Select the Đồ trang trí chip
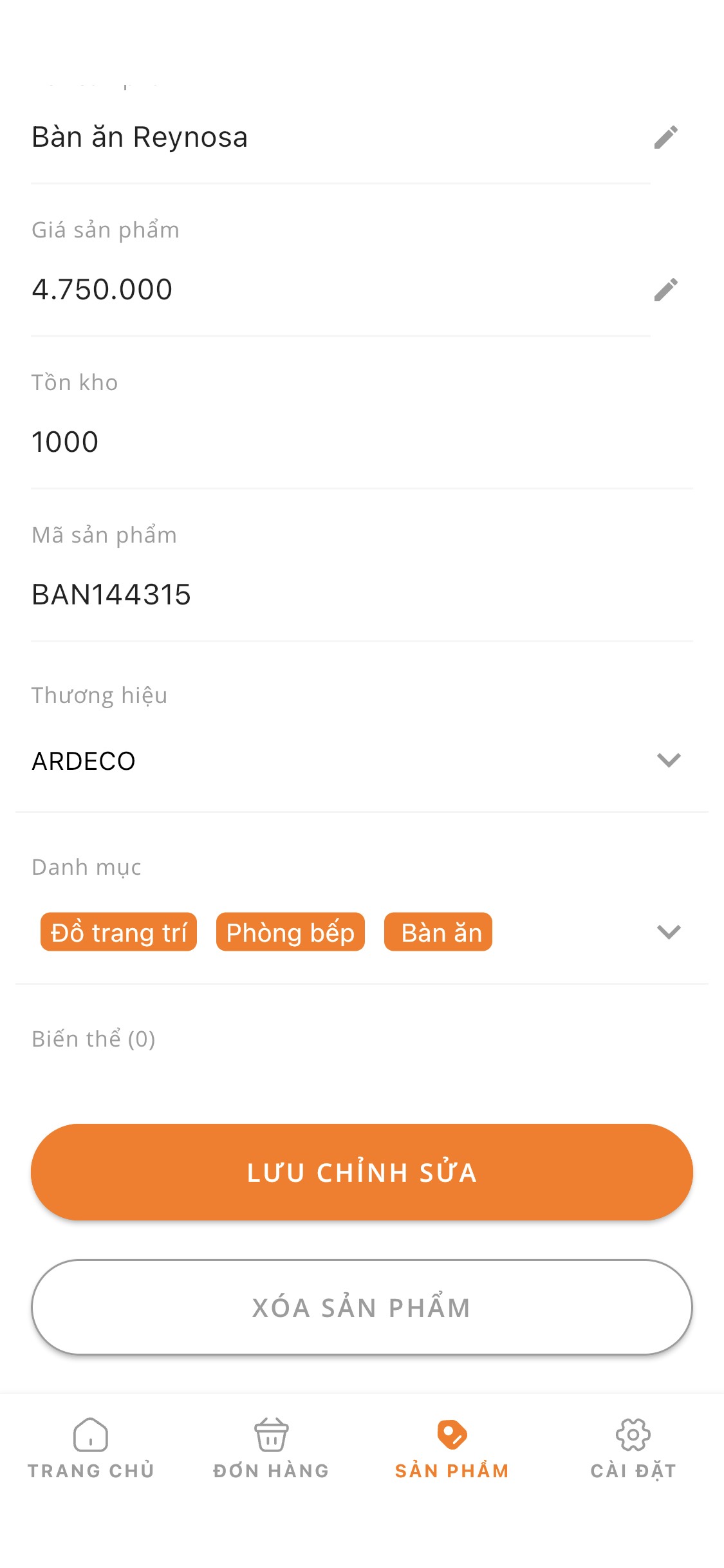 118,932
